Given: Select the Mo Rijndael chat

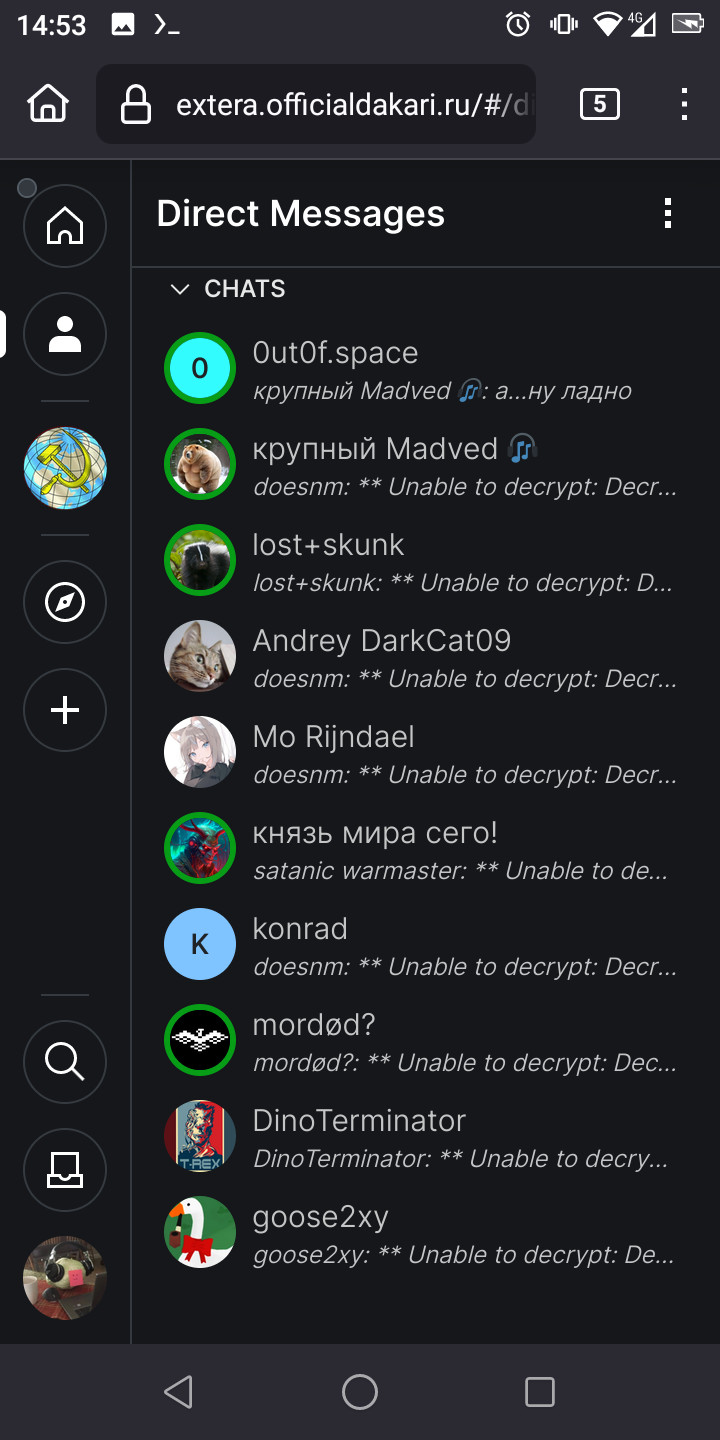Looking at the screenshot, I should (x=425, y=752).
